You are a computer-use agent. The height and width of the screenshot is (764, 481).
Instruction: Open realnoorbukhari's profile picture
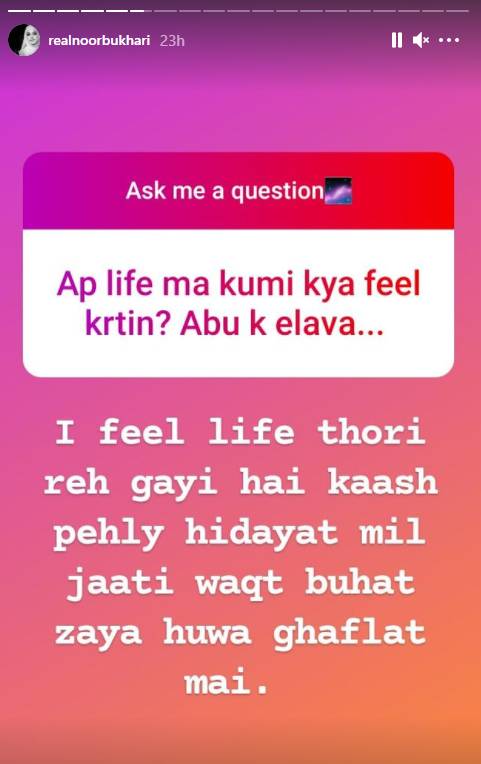tap(24, 40)
